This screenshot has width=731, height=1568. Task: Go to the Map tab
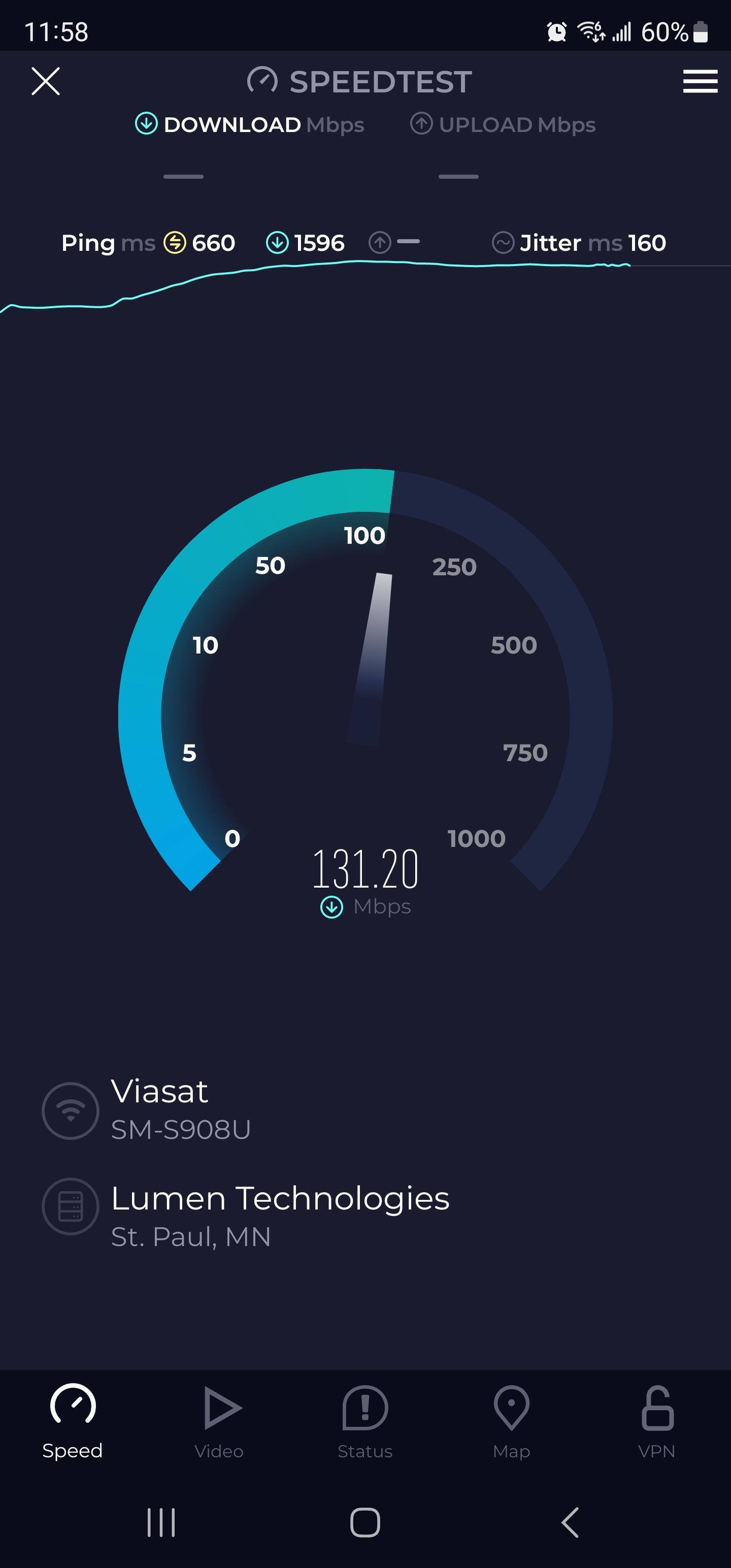[x=511, y=1422]
